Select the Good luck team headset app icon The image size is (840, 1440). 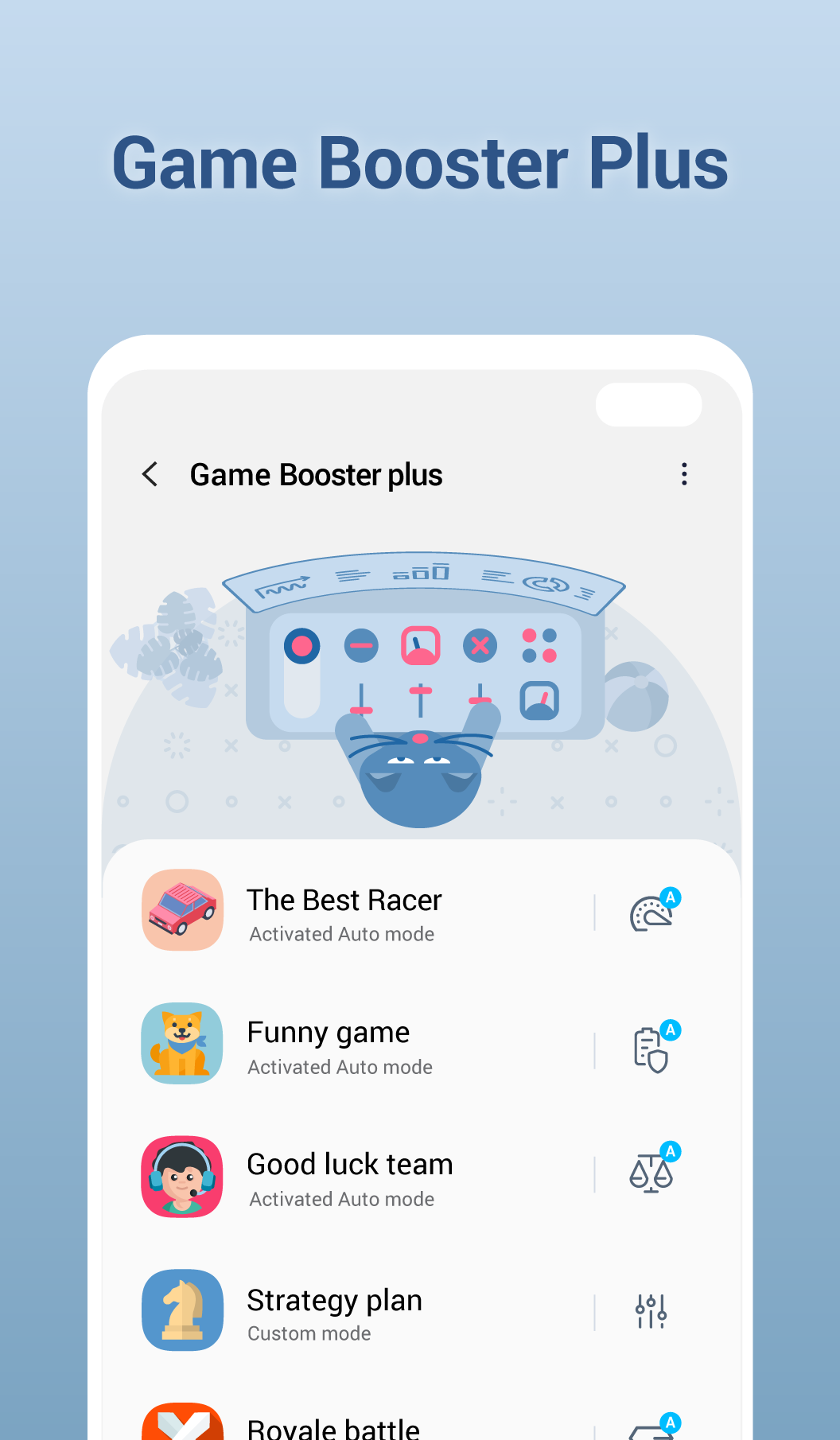[x=182, y=1177]
